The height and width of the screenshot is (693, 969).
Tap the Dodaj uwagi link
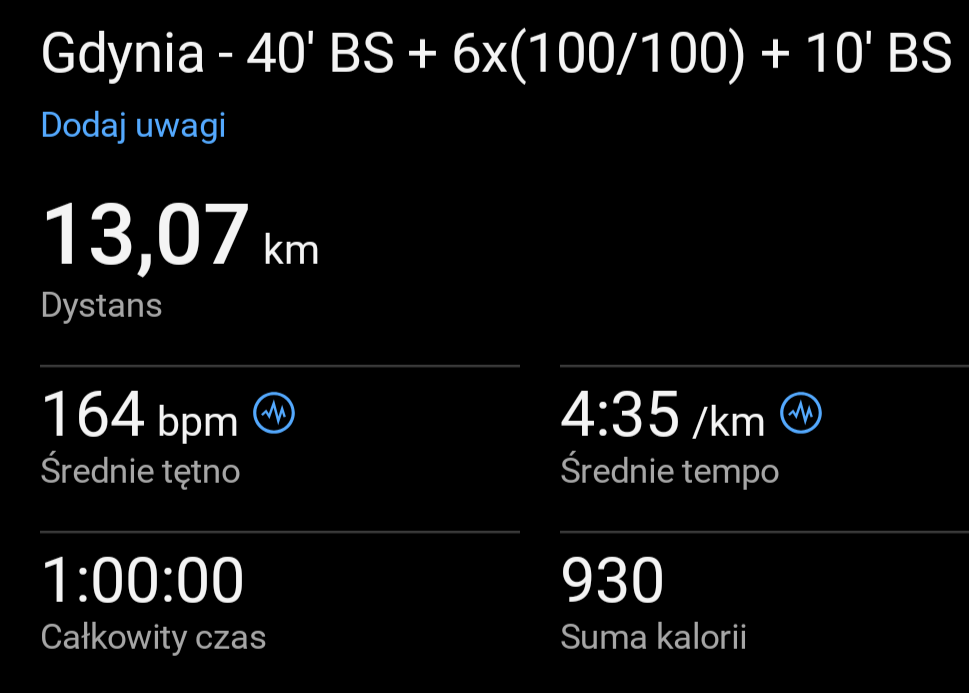point(133,126)
